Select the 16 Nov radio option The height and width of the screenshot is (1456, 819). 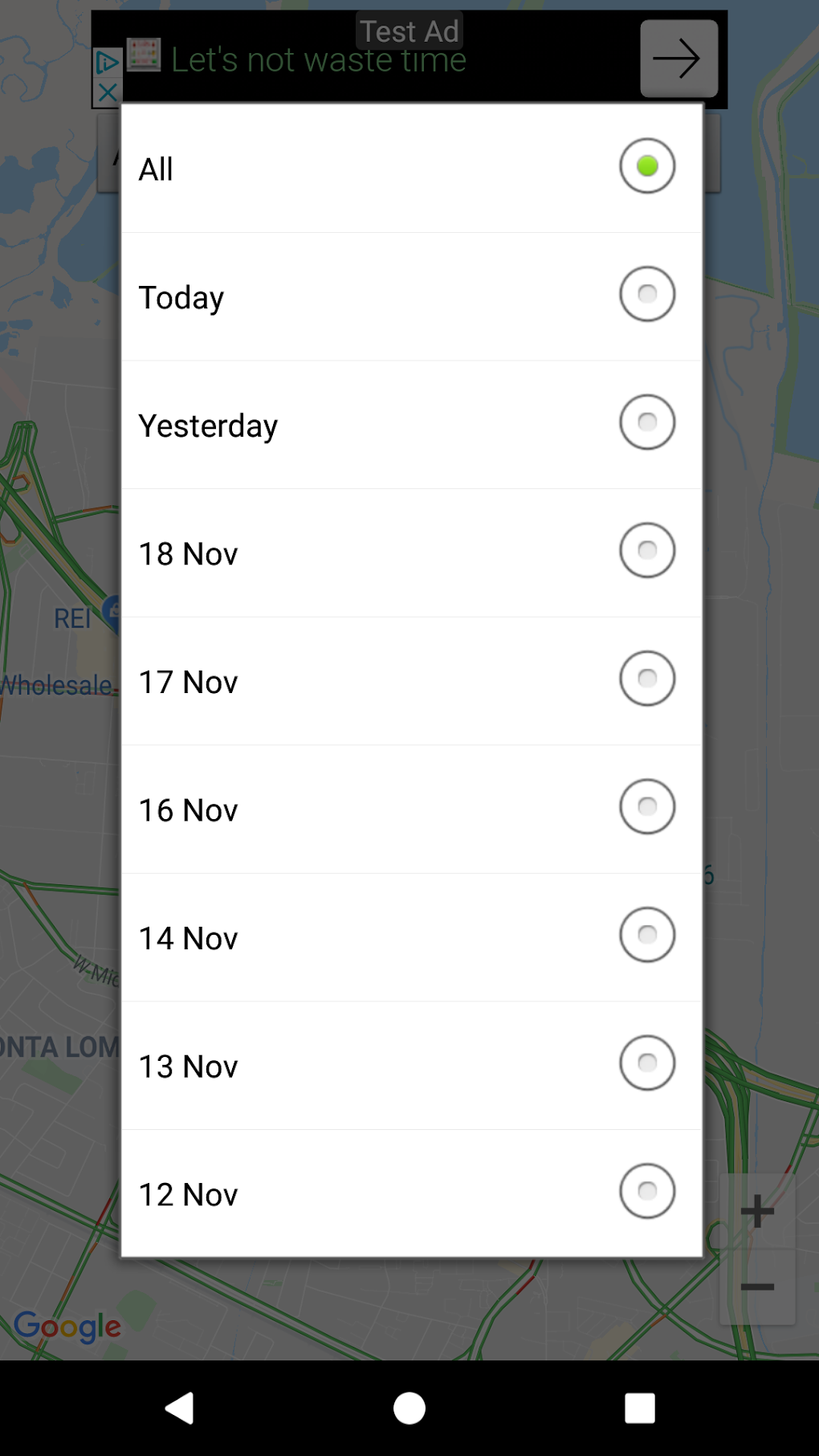click(646, 807)
